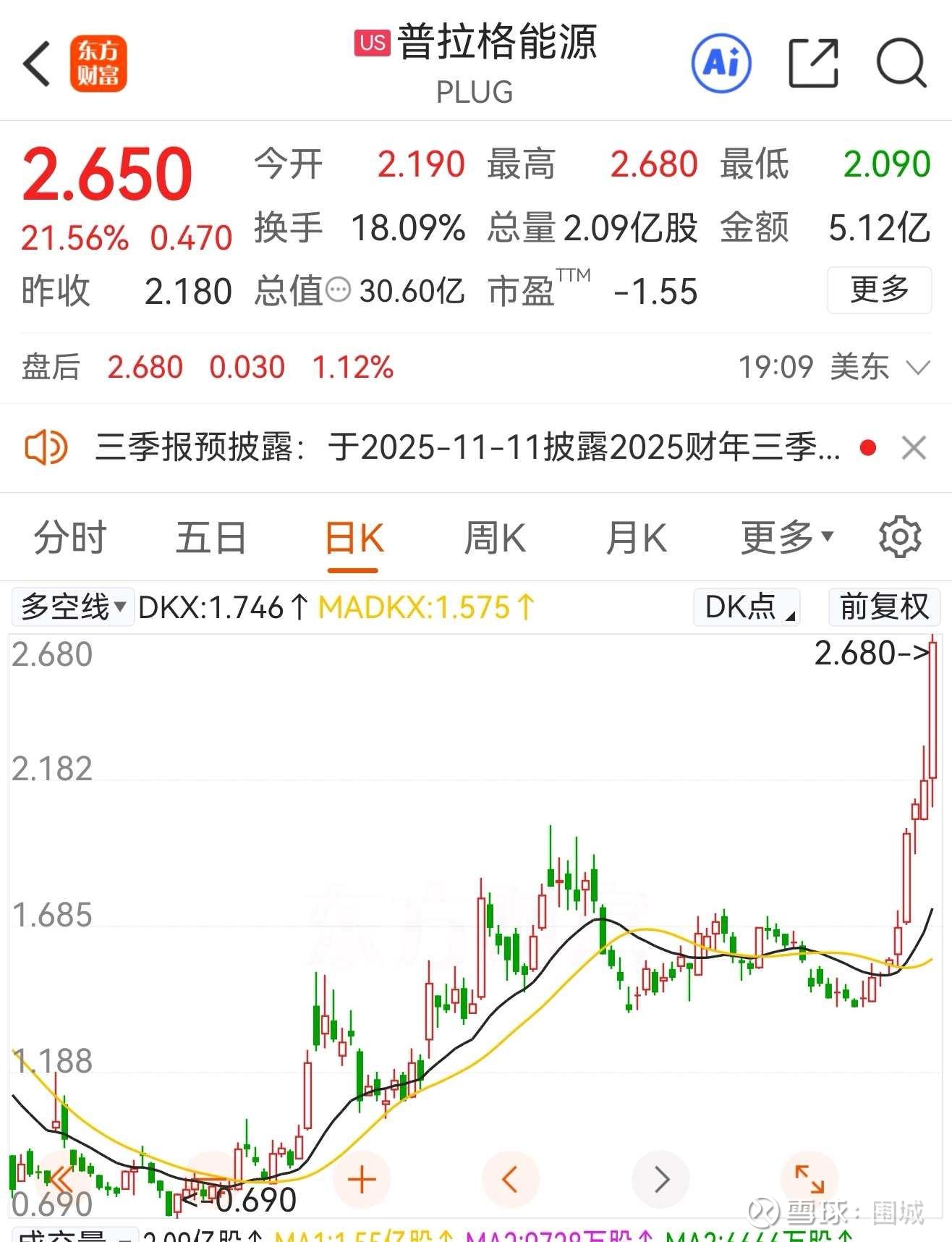Image resolution: width=952 pixels, height=1242 pixels.
Task: Expand the 更多 chart period menu
Action: pyautogui.click(x=786, y=538)
